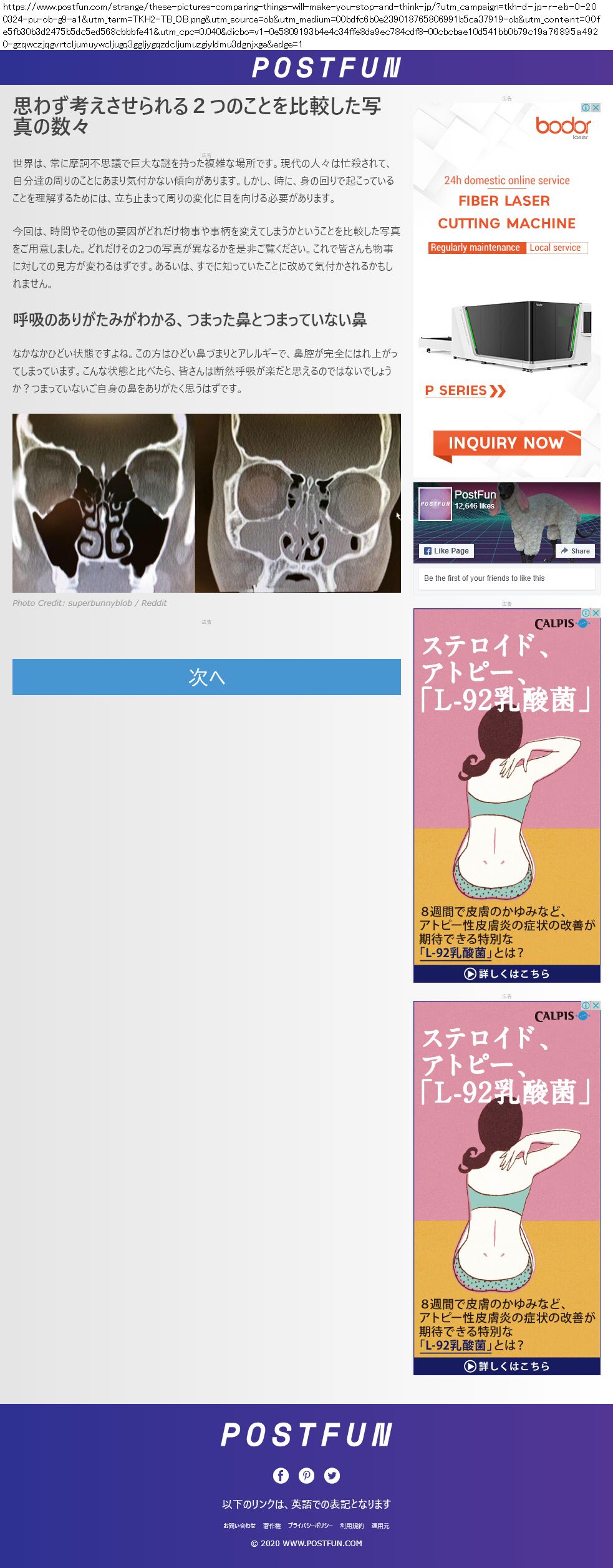This screenshot has width=613, height=1568.
Task: Open the POSTFUN logo in the header
Action: tap(326, 67)
